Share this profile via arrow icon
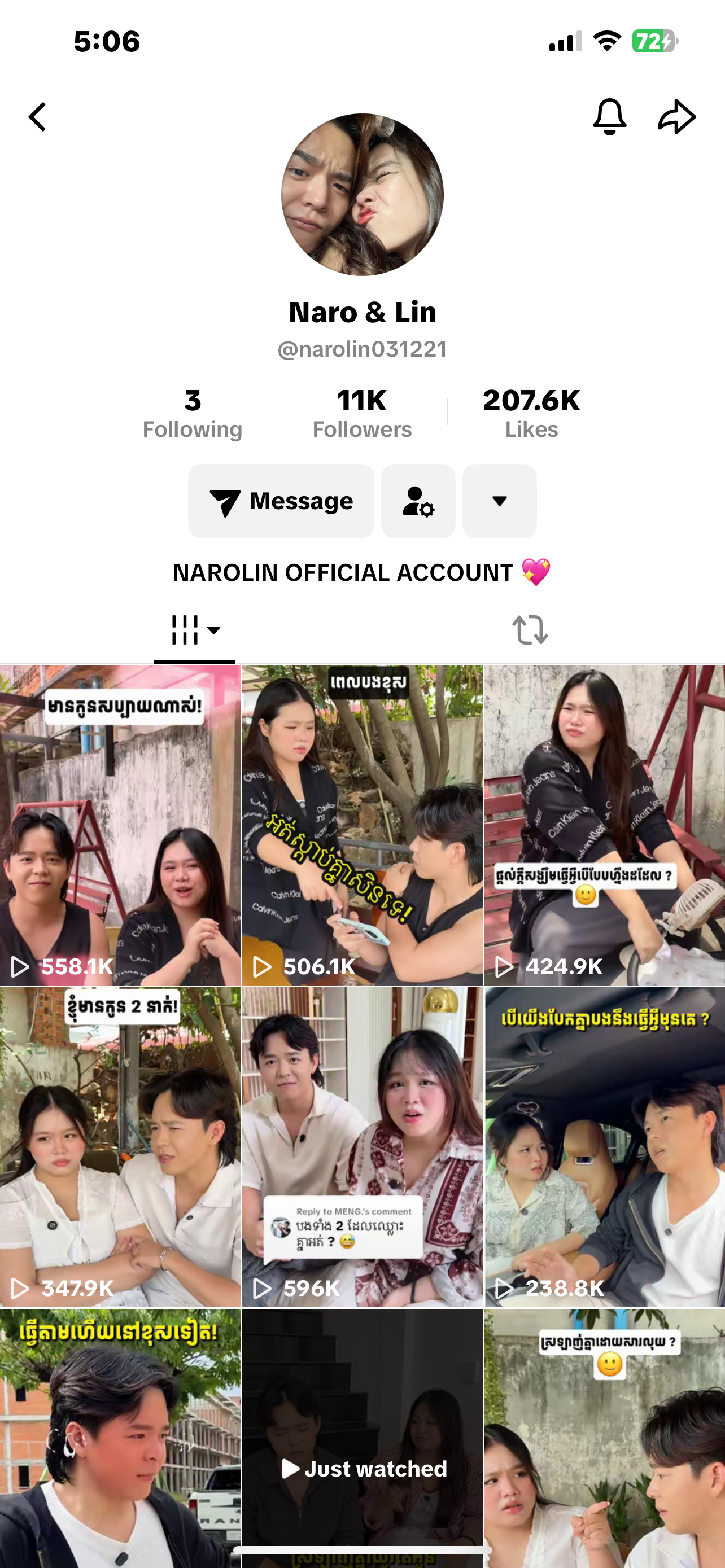Screen dimensions: 725x1568 coord(676,116)
